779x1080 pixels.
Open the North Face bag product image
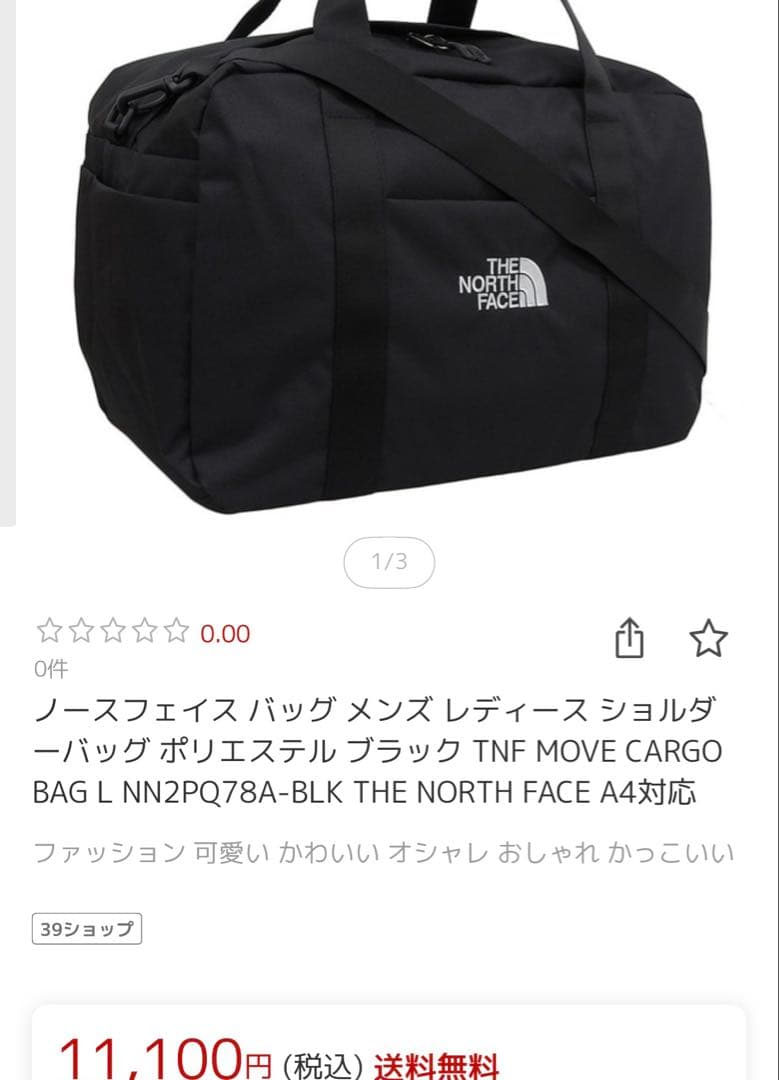click(390, 260)
